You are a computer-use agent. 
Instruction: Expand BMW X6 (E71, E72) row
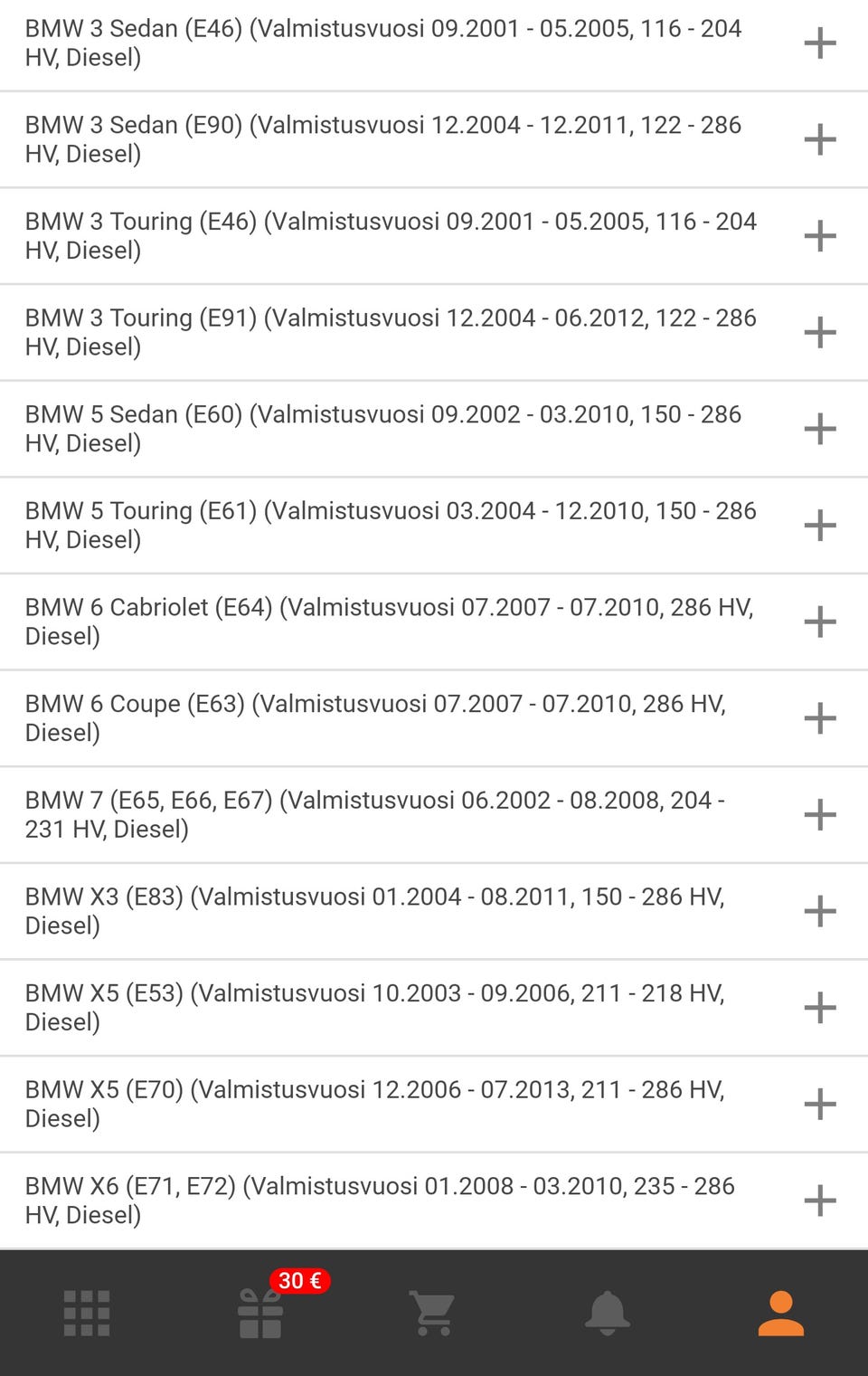819,1200
